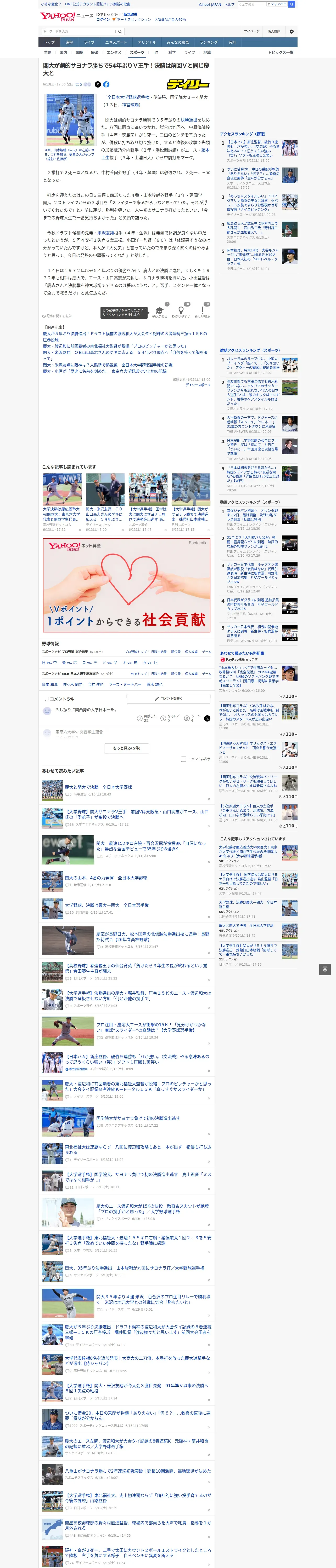Open マイページ

tap(252, 32)
